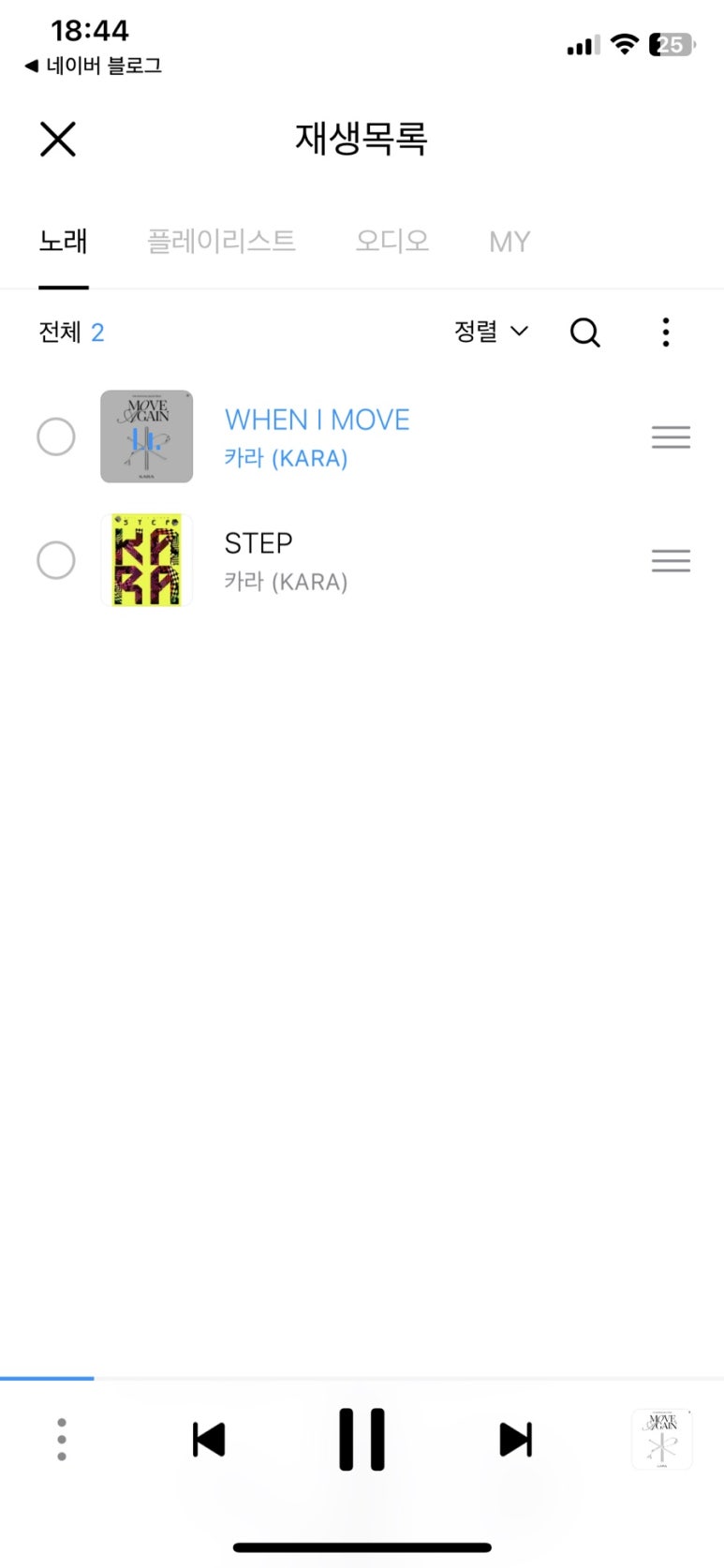Switch to the 오디오 tab
This screenshot has width=724, height=1568.
pos(392,242)
